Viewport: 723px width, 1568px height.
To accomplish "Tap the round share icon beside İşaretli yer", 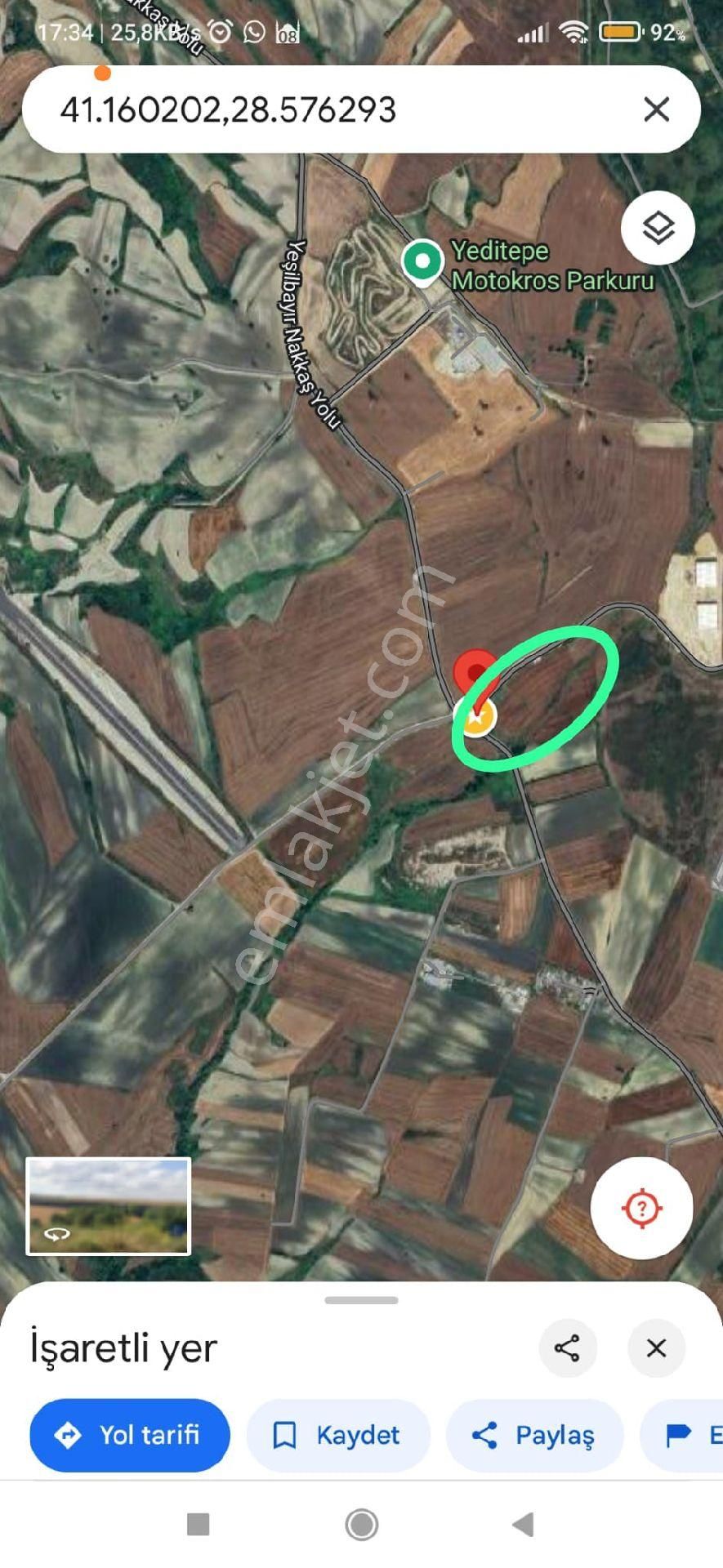I will (x=567, y=1348).
